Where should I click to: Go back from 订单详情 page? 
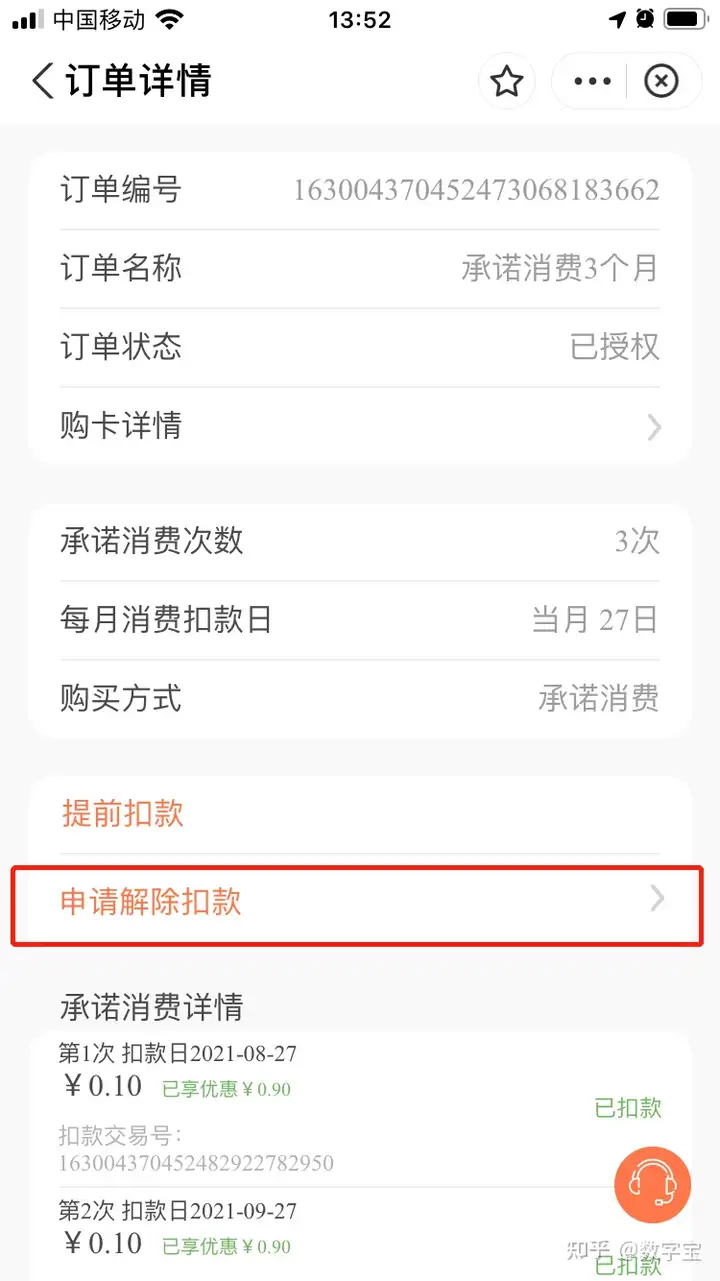pos(42,81)
